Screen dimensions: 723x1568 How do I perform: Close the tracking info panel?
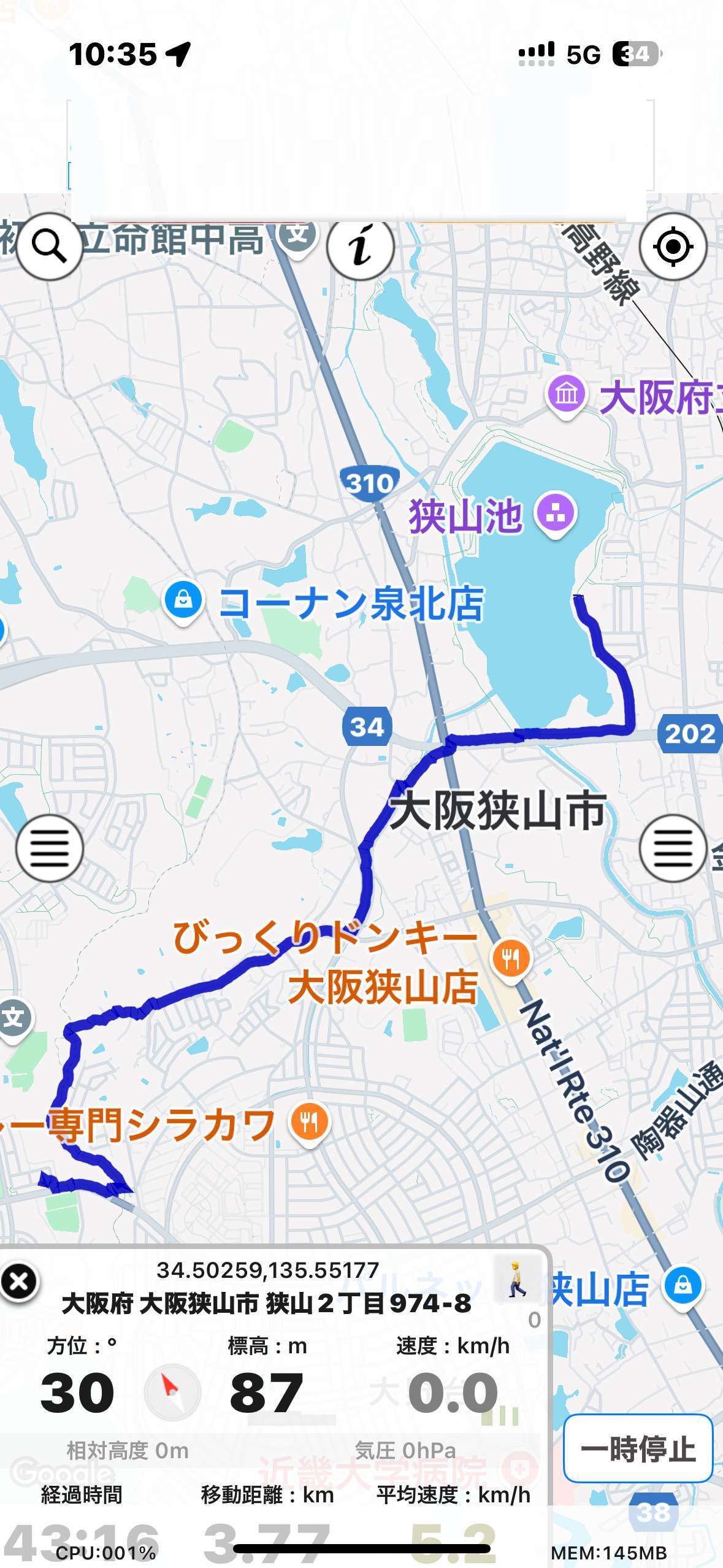click(20, 1282)
